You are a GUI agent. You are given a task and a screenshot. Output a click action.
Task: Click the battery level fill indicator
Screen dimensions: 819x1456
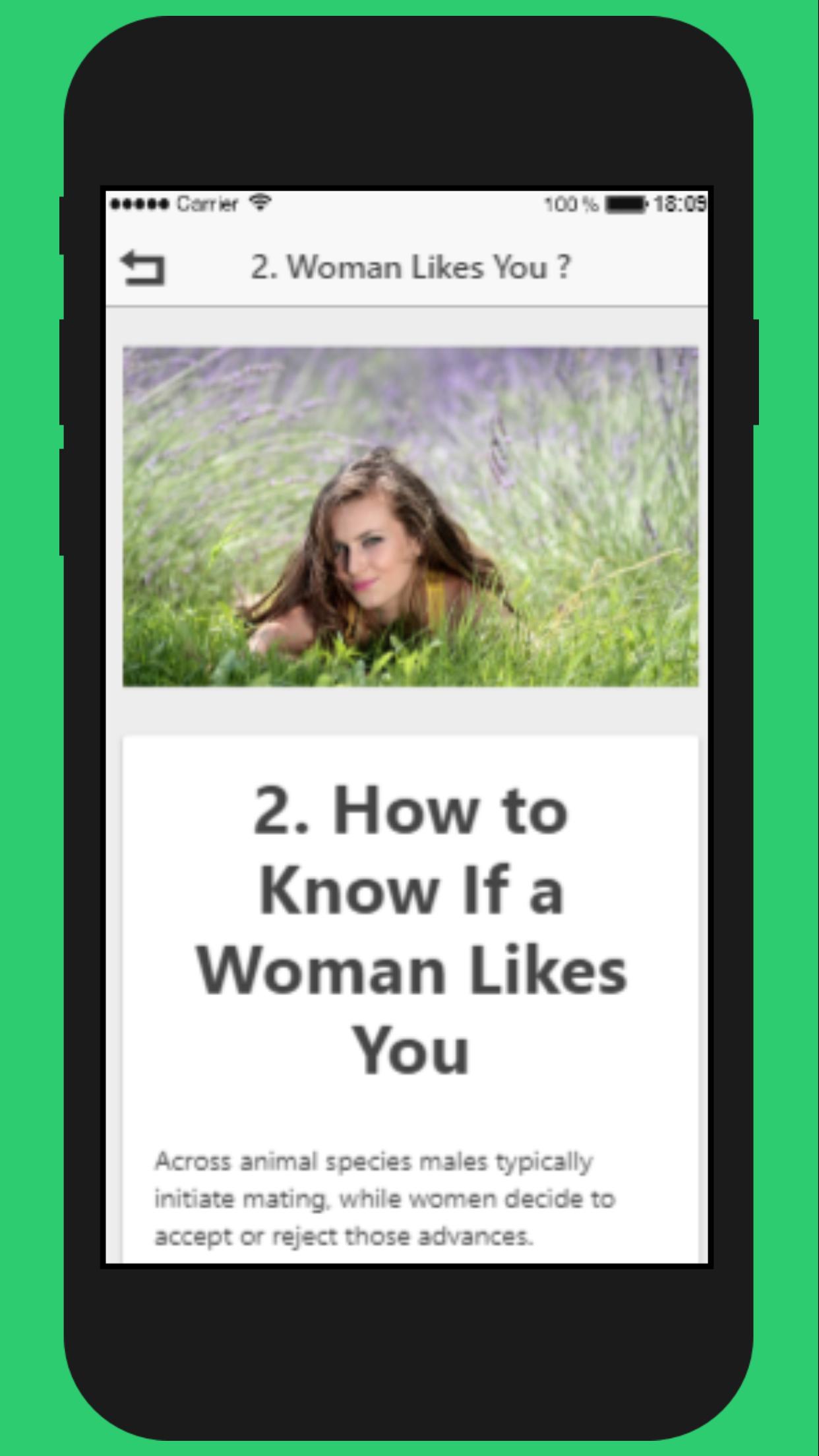[626, 204]
